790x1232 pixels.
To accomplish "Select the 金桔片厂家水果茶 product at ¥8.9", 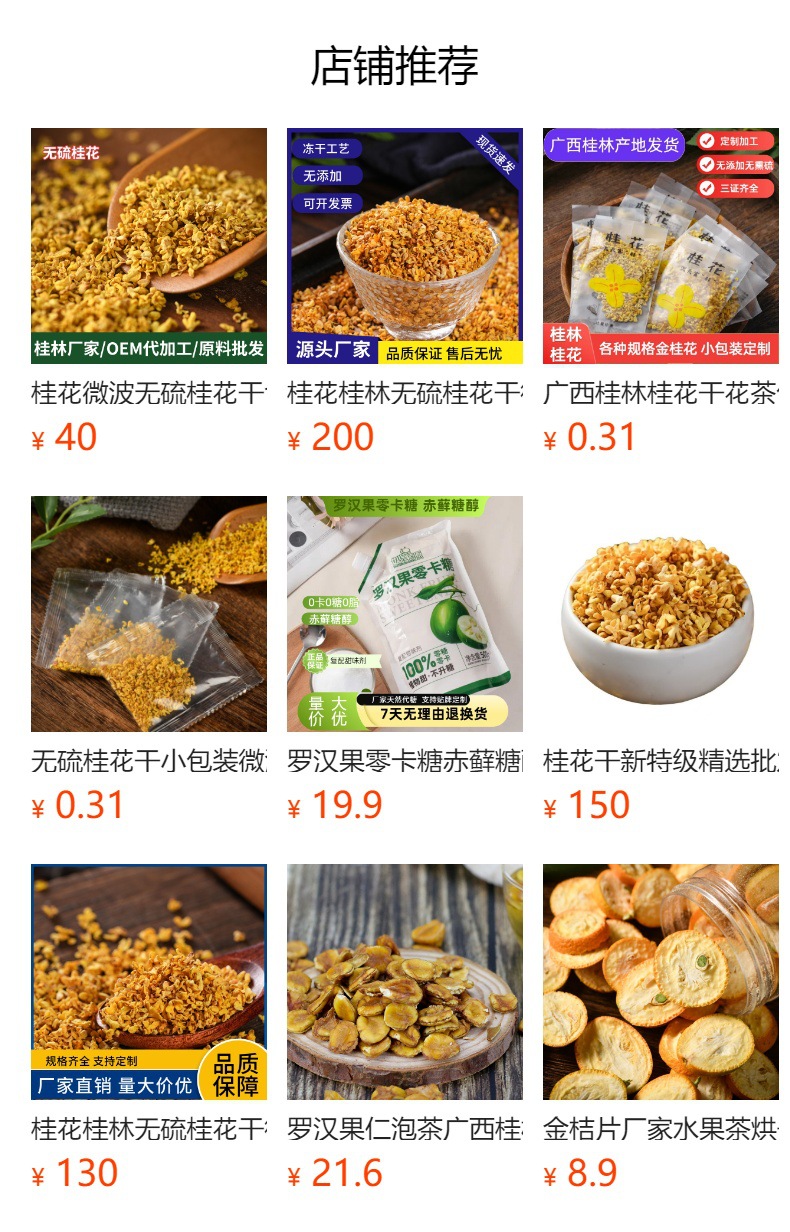I will tap(661, 982).
